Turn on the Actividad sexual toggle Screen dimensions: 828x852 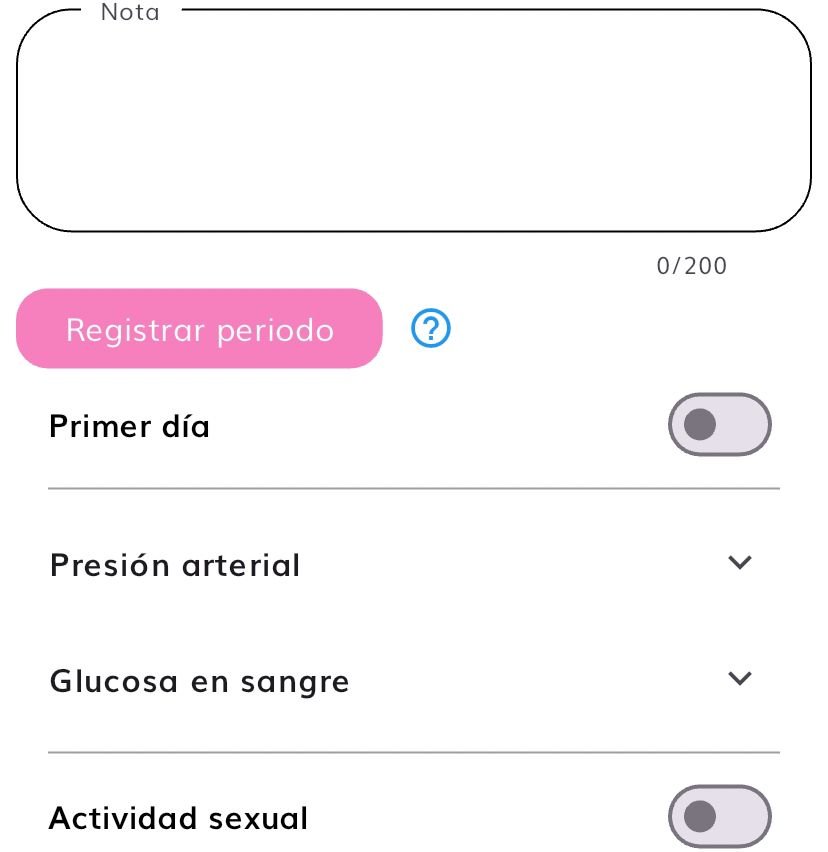[x=719, y=816]
